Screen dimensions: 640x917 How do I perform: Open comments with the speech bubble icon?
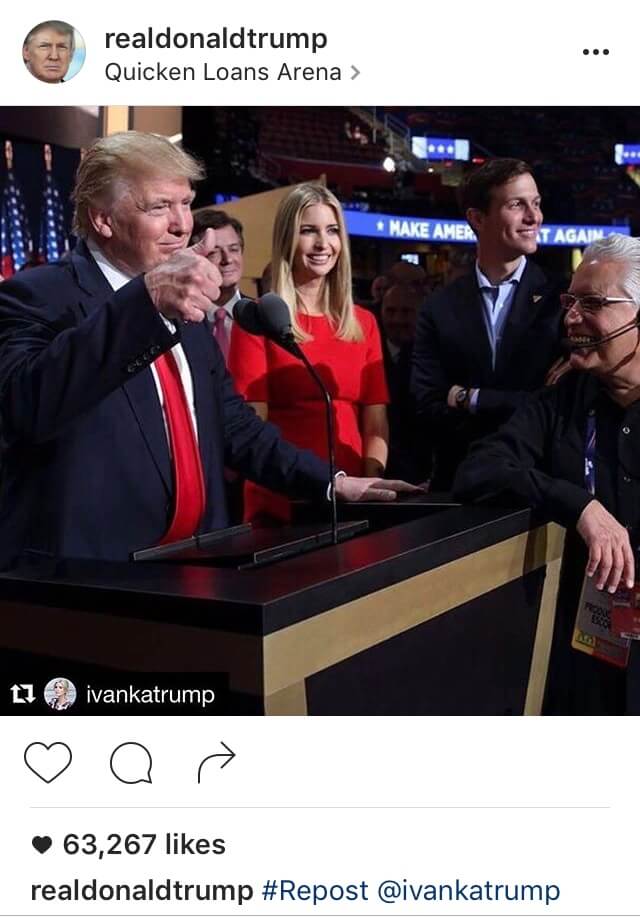pos(131,765)
